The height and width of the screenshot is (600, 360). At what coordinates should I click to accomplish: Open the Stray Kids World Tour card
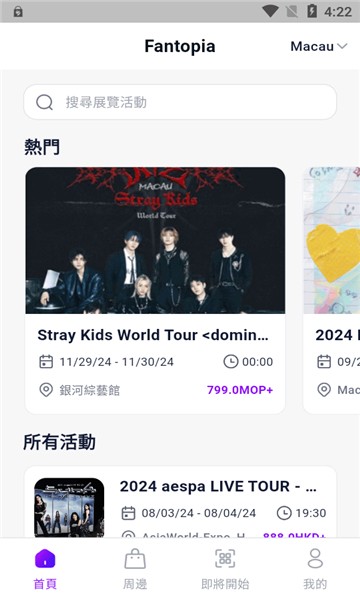pyautogui.click(x=155, y=290)
